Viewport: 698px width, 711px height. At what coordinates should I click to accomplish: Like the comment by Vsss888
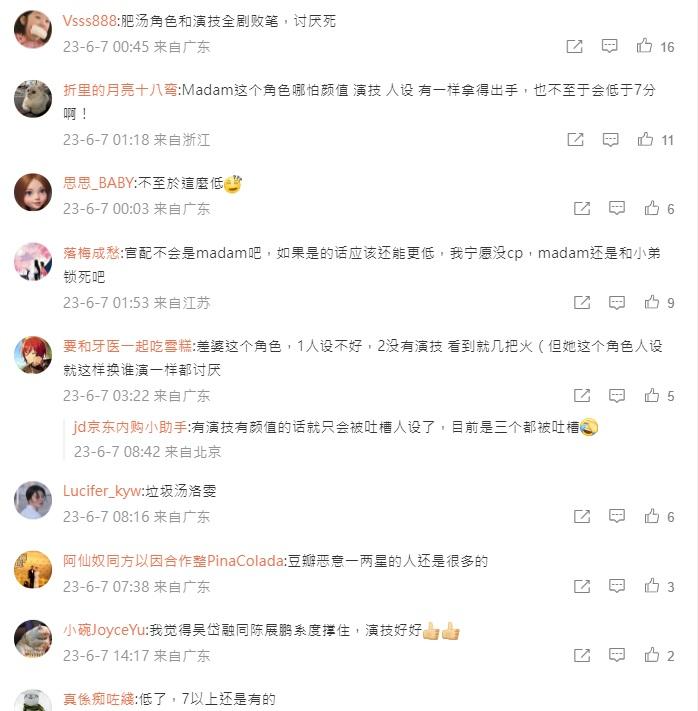[645, 46]
